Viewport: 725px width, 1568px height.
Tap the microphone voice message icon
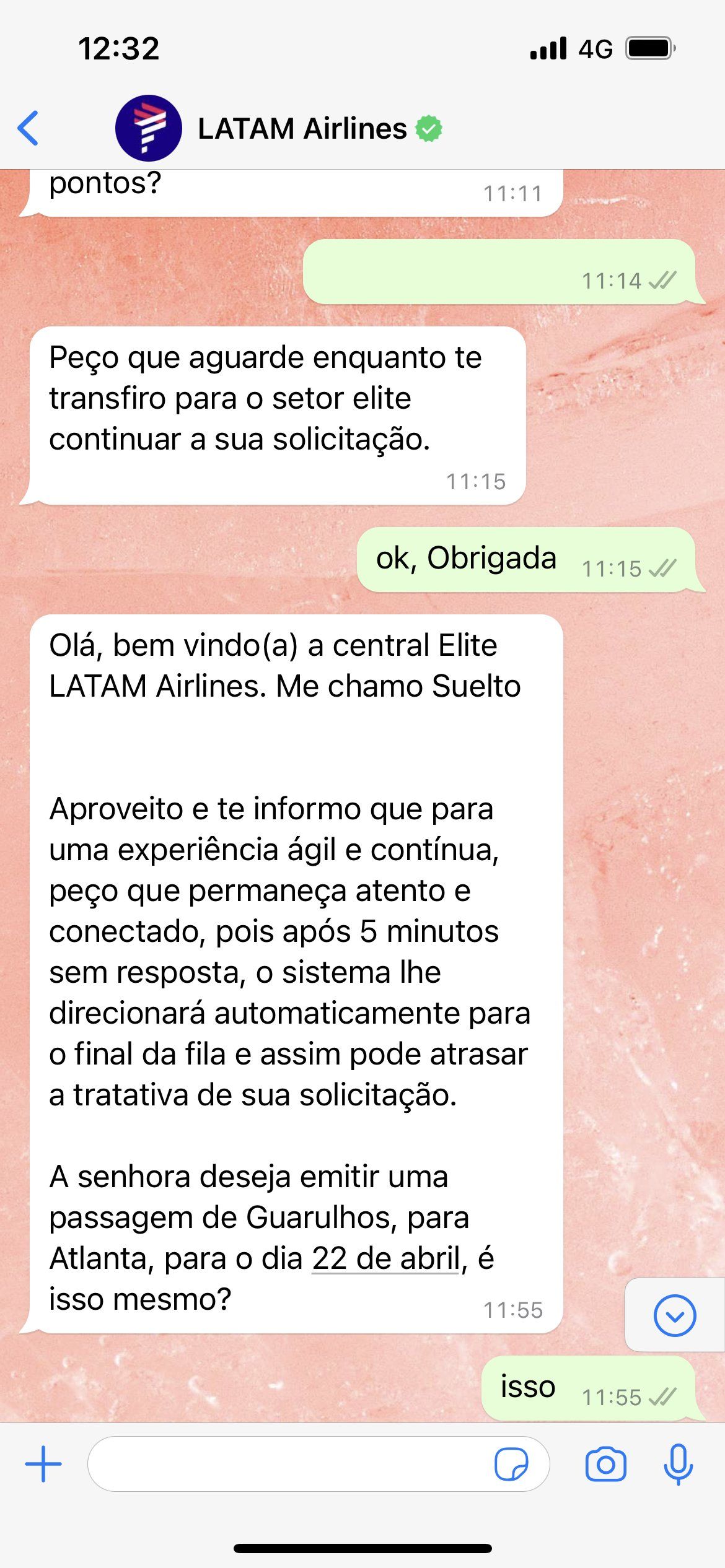(678, 1464)
